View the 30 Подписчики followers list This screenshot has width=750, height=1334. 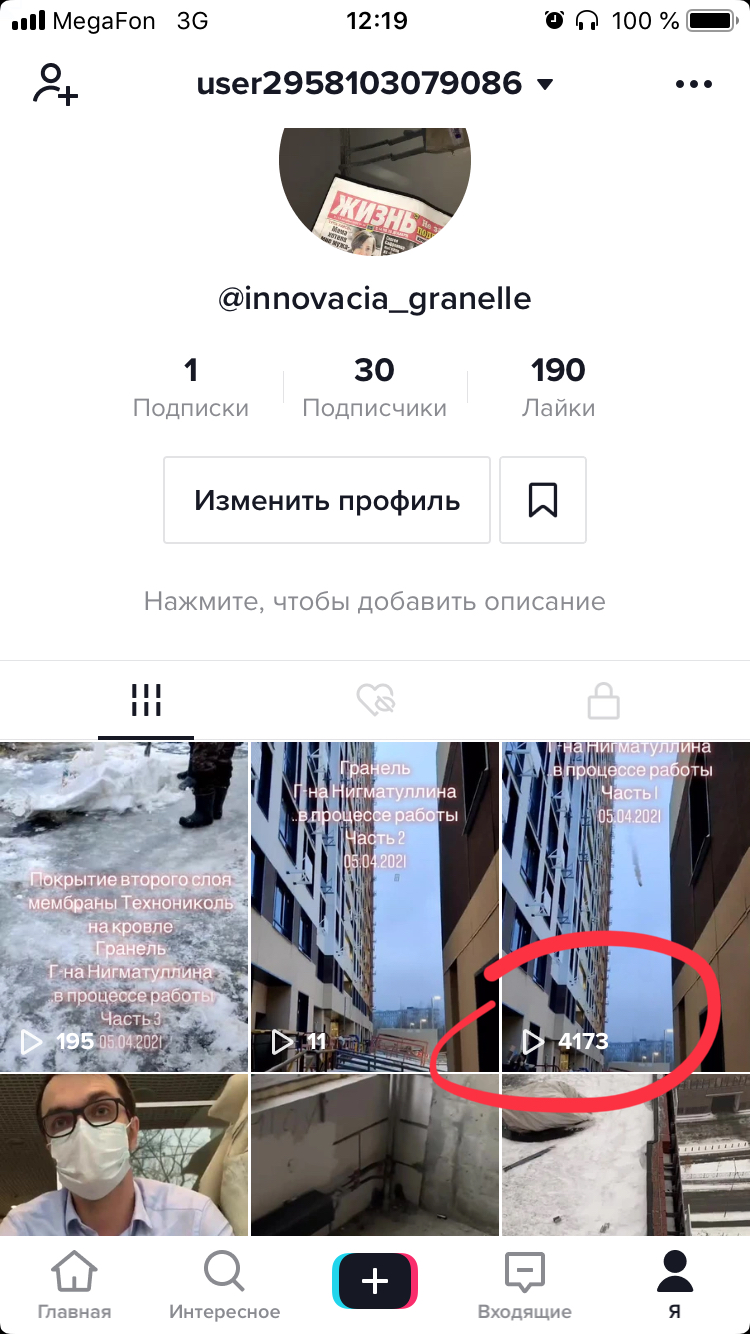[375, 387]
